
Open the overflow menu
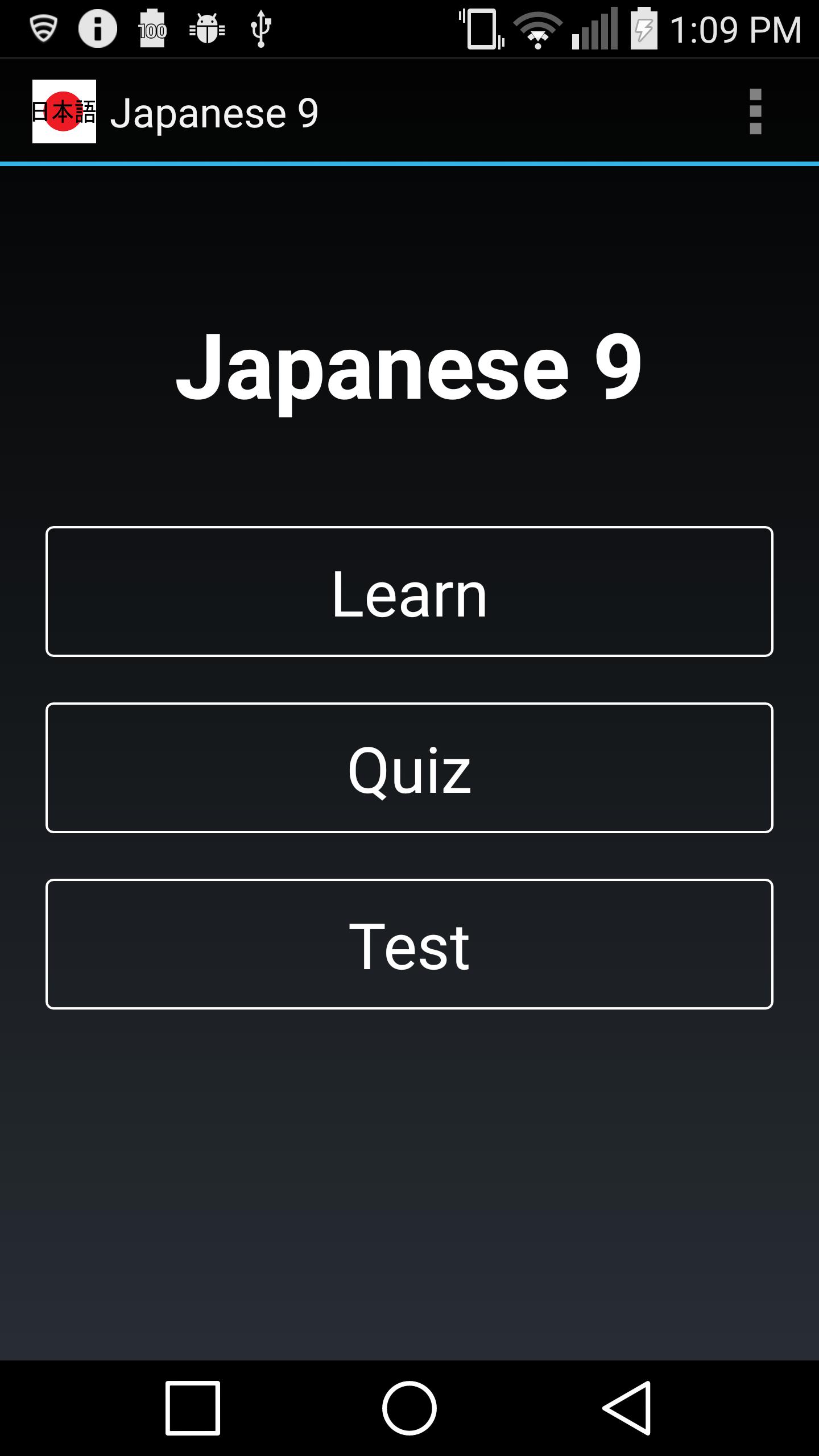click(x=755, y=111)
